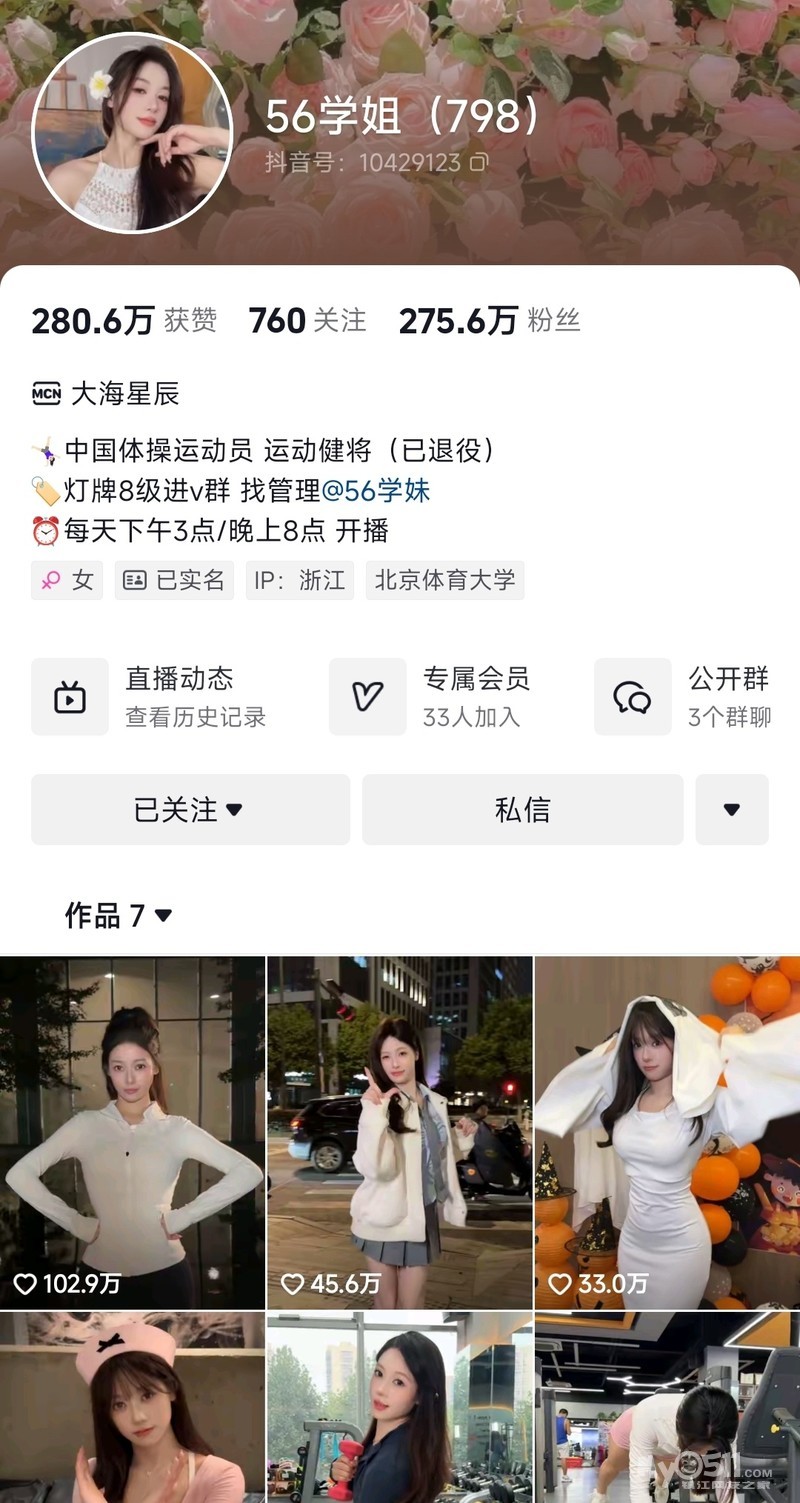This screenshot has height=1503, width=800.
Task: Open the 作品 7 sorting dropdown
Action: coord(118,915)
